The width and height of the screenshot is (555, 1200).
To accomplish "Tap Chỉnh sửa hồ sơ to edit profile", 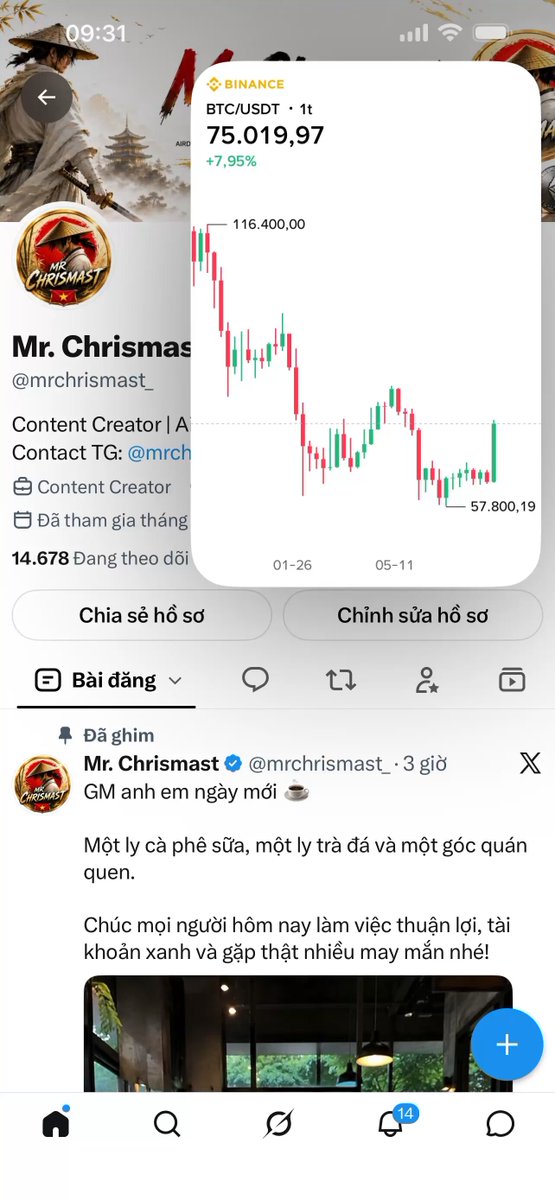I will tap(413, 615).
